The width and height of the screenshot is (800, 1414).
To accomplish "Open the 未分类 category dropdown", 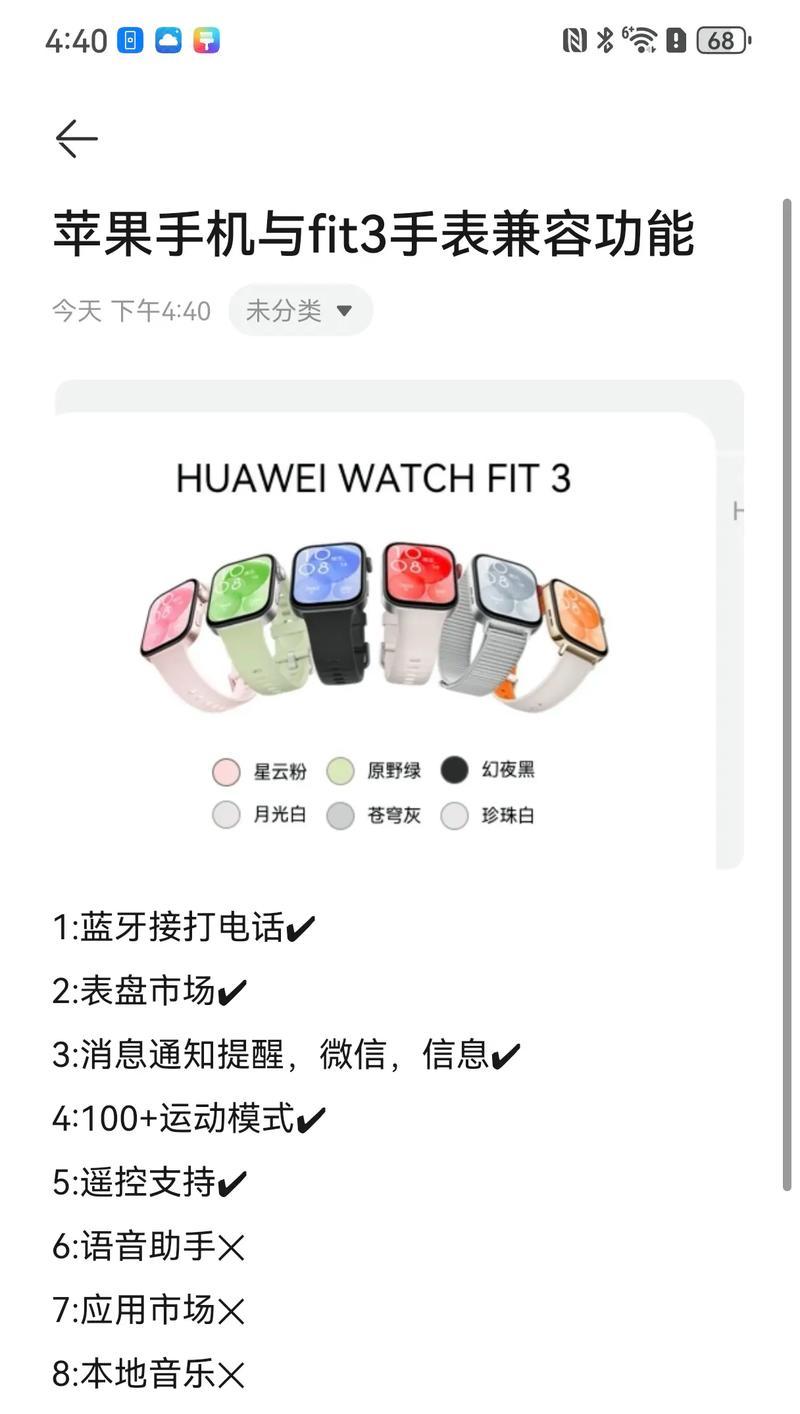I will pyautogui.click(x=300, y=311).
